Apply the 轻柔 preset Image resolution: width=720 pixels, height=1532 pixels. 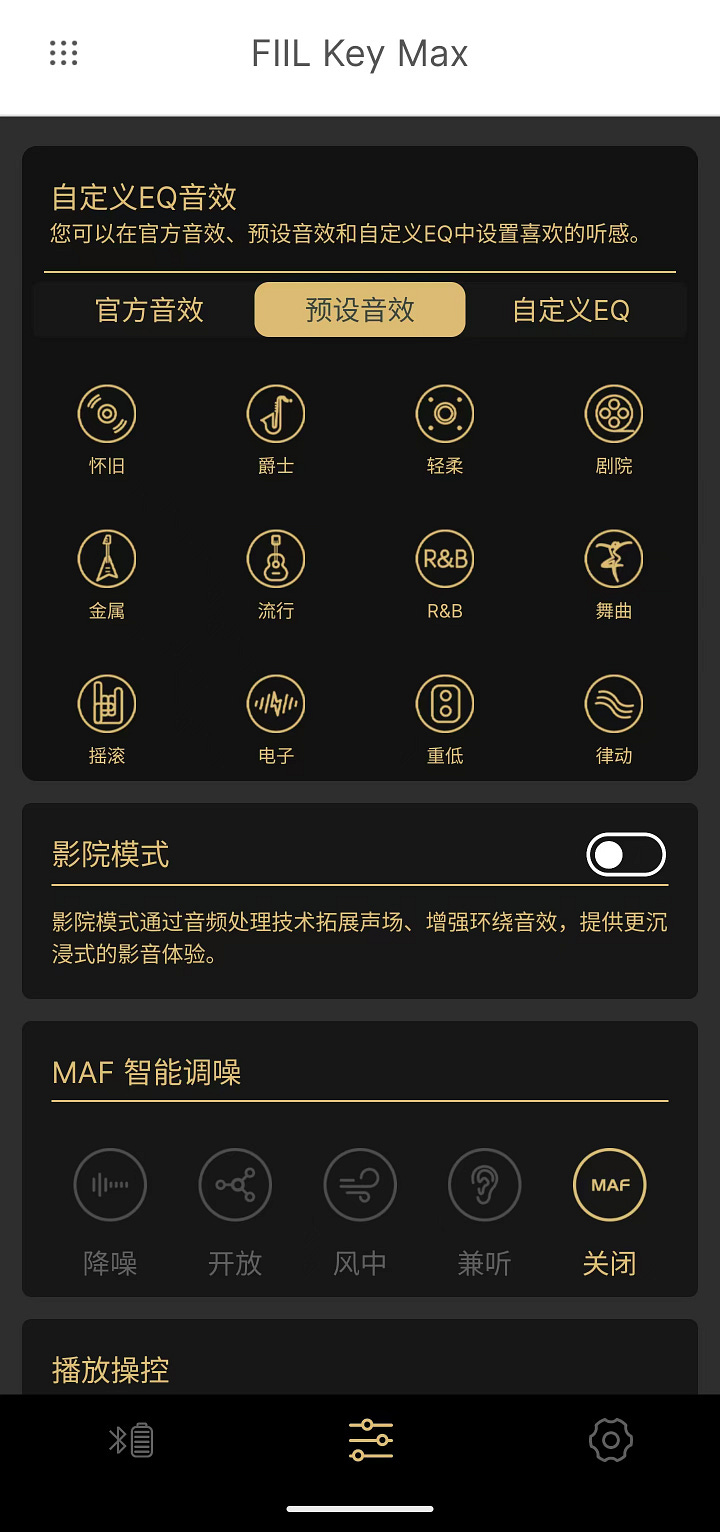(445, 414)
